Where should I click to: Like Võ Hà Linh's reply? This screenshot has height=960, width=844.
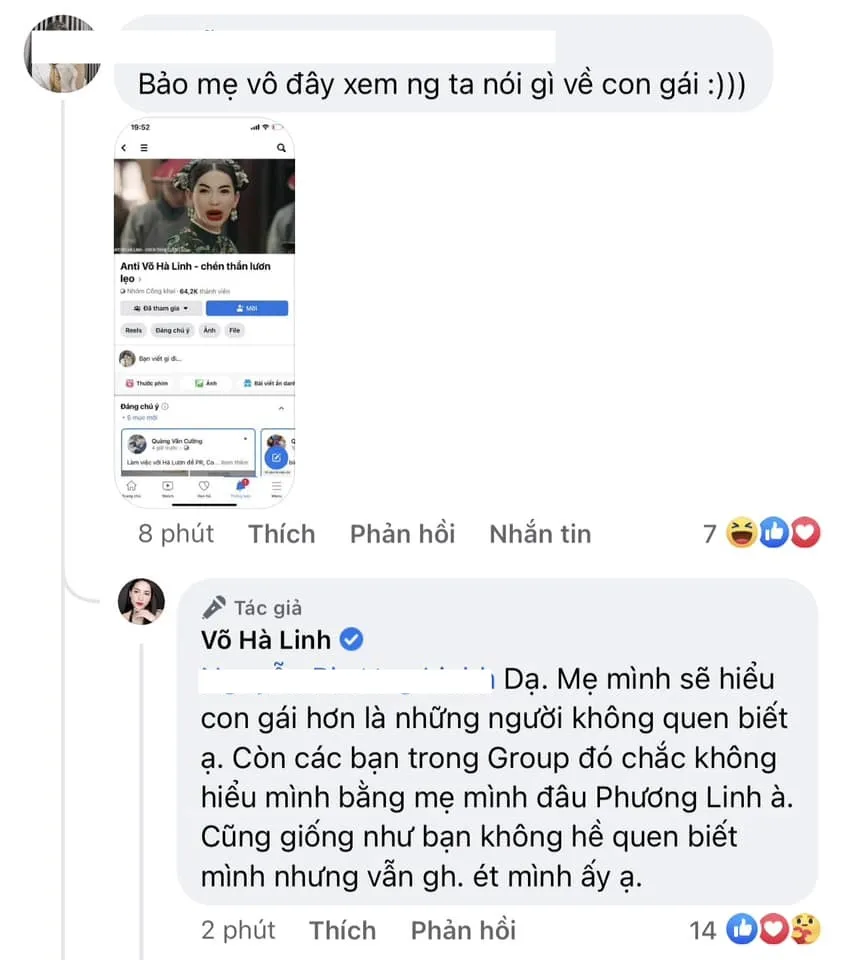(342, 931)
